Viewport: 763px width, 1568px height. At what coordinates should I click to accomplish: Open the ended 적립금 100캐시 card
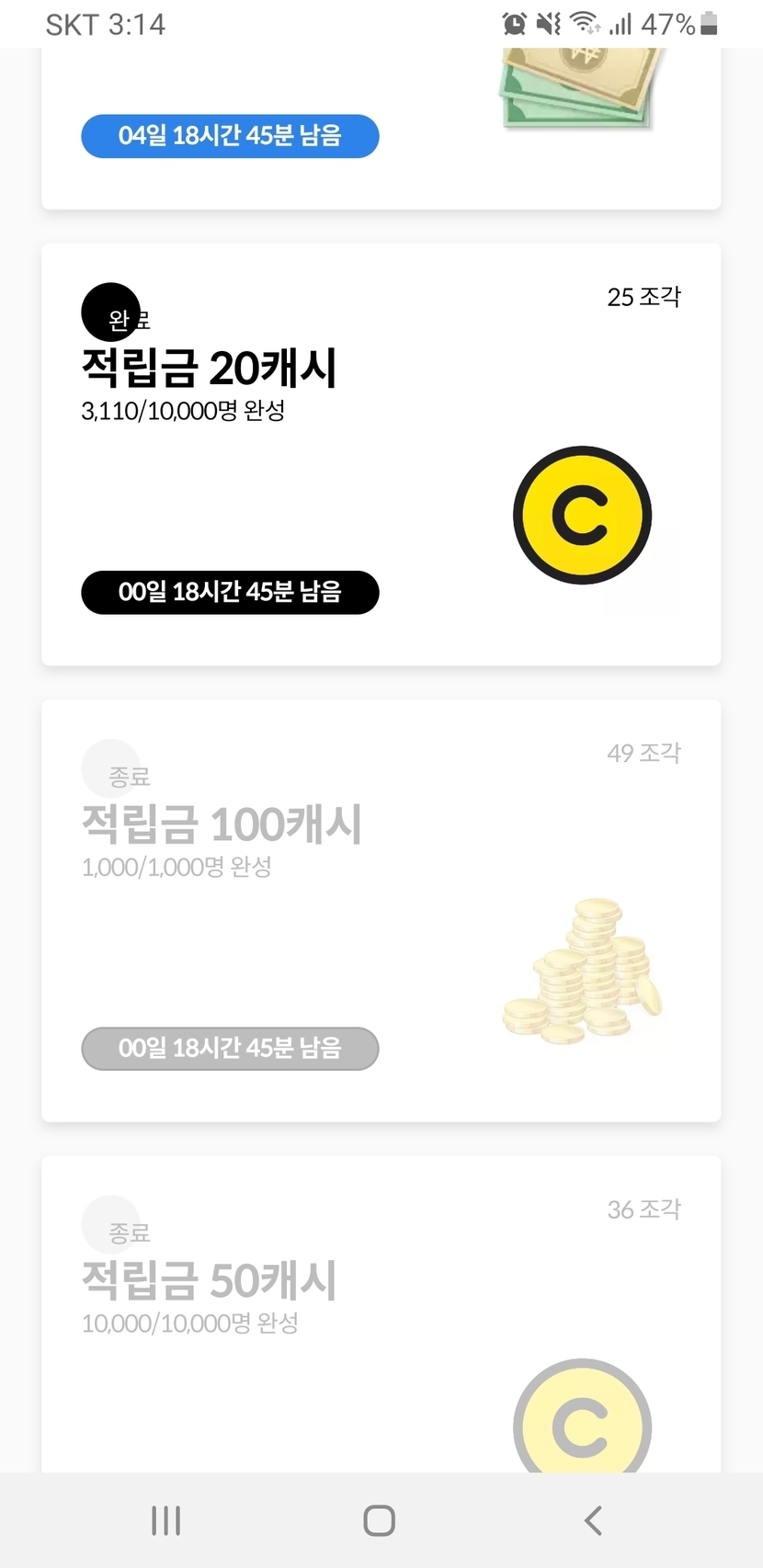[x=381, y=910]
